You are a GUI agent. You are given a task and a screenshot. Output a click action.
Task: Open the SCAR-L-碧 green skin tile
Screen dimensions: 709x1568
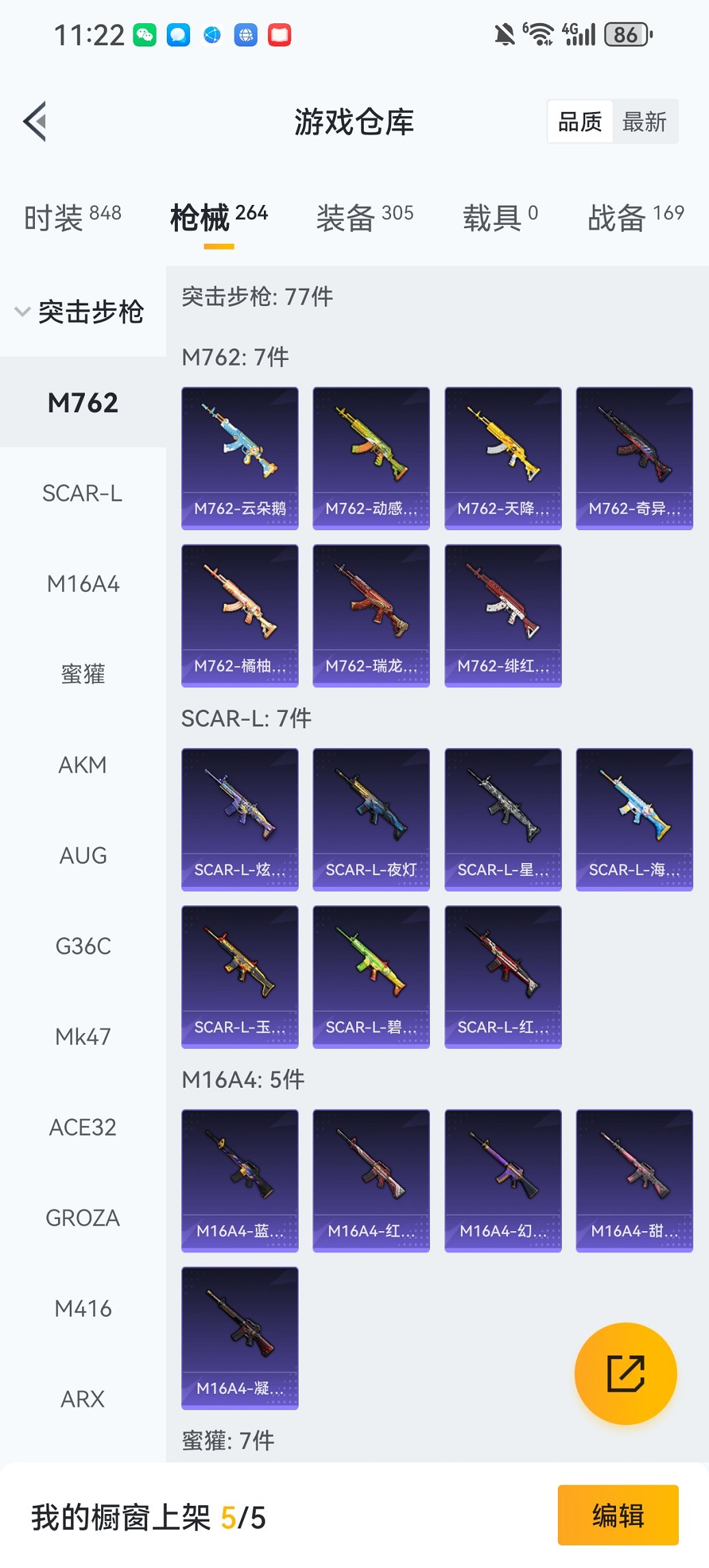[371, 976]
